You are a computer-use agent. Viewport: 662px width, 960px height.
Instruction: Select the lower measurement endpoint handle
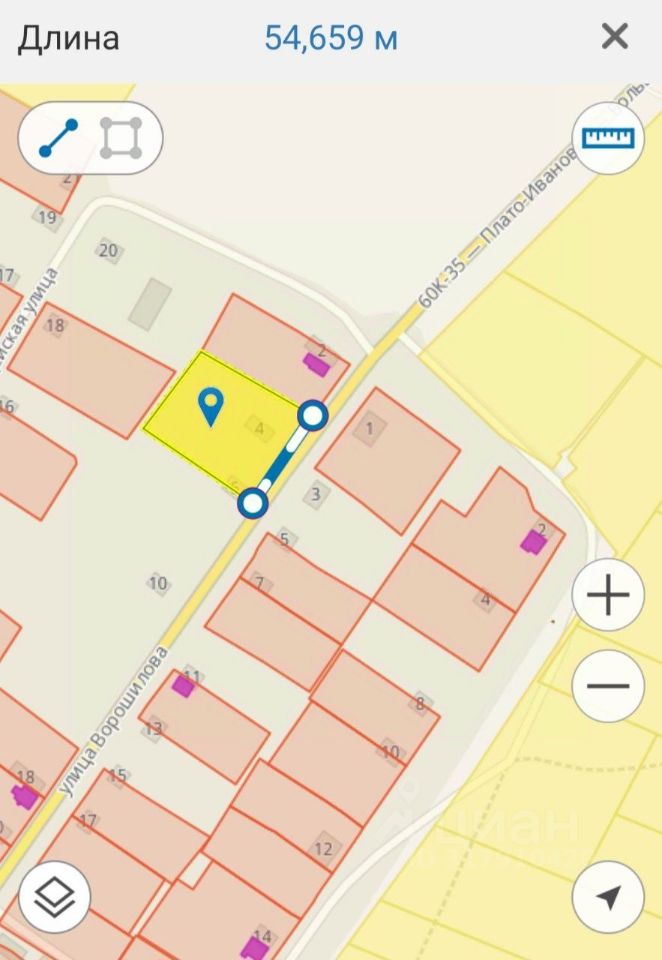pos(253,503)
